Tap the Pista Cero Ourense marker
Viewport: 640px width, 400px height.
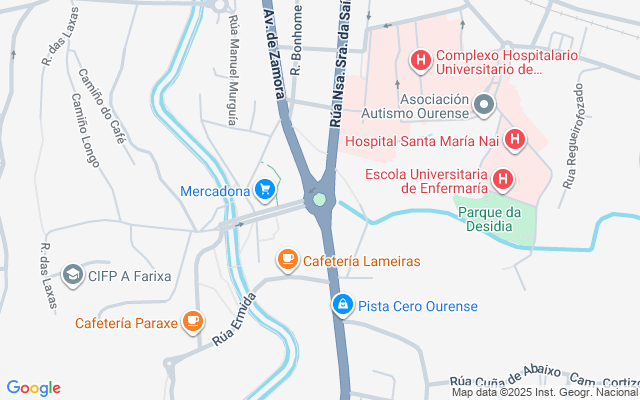pyautogui.click(x=342, y=304)
